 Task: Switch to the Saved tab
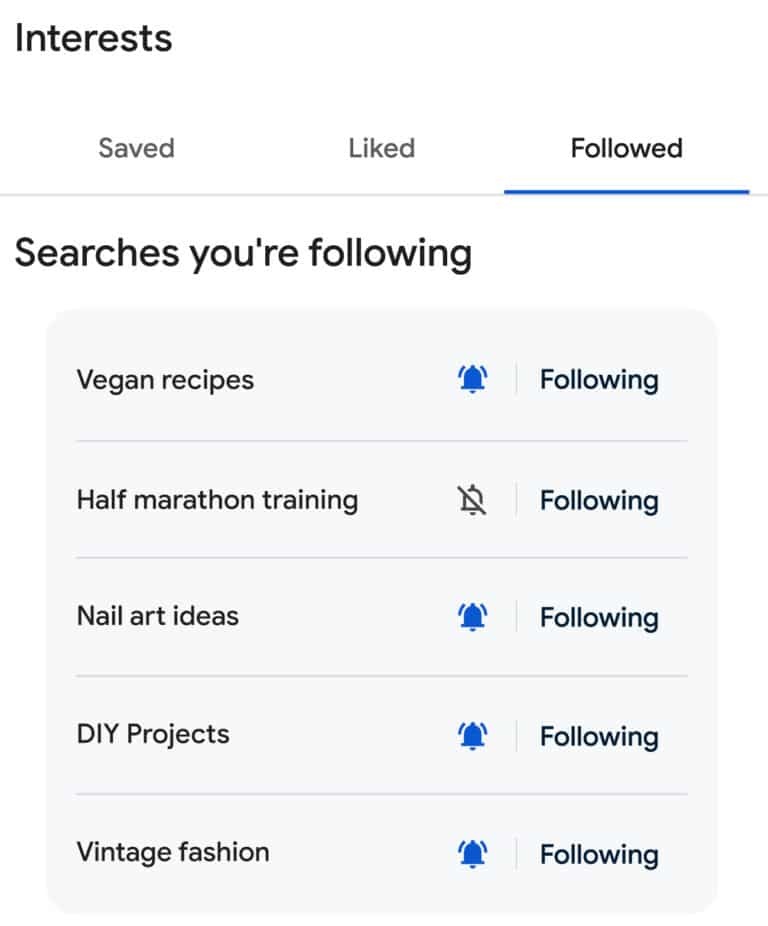[x=136, y=148]
